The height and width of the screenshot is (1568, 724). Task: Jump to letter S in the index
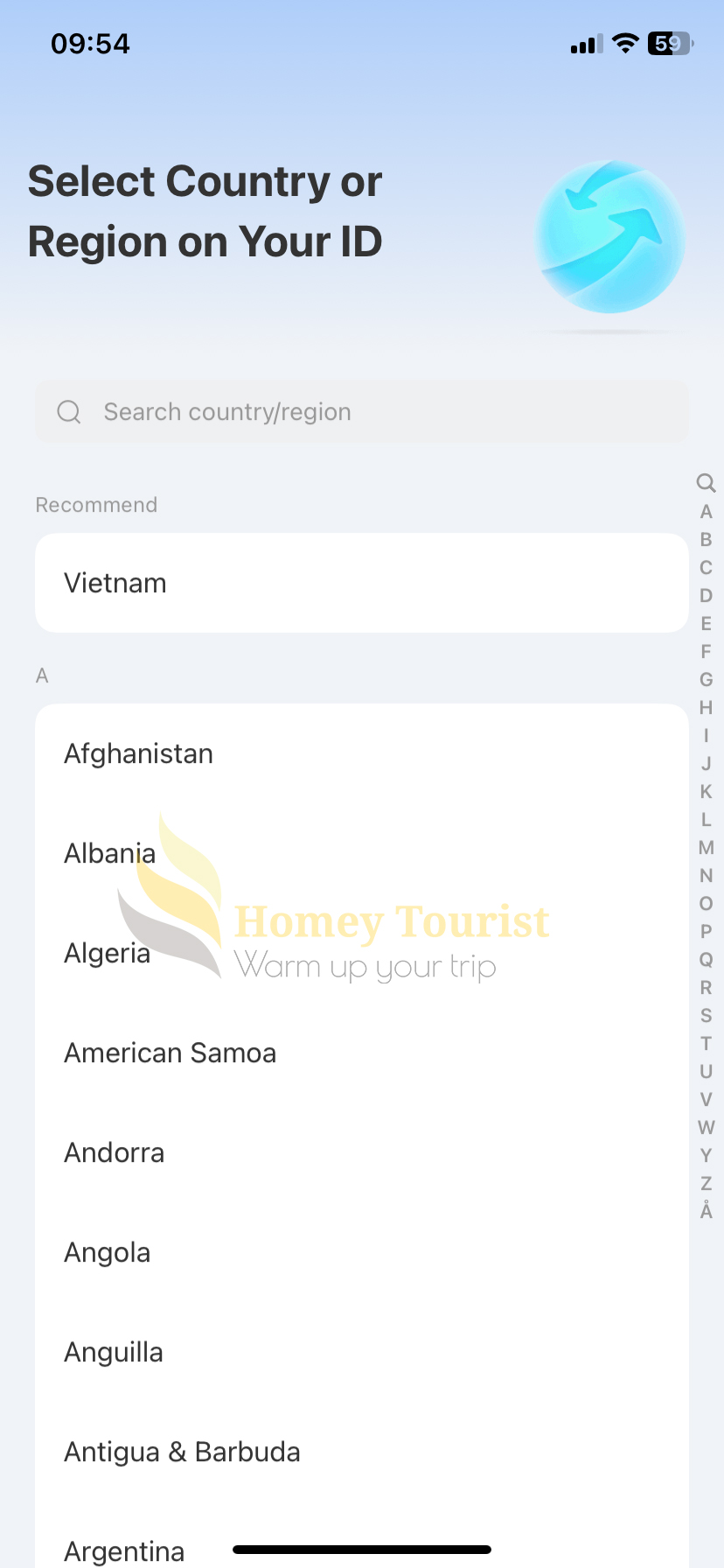point(707,1016)
